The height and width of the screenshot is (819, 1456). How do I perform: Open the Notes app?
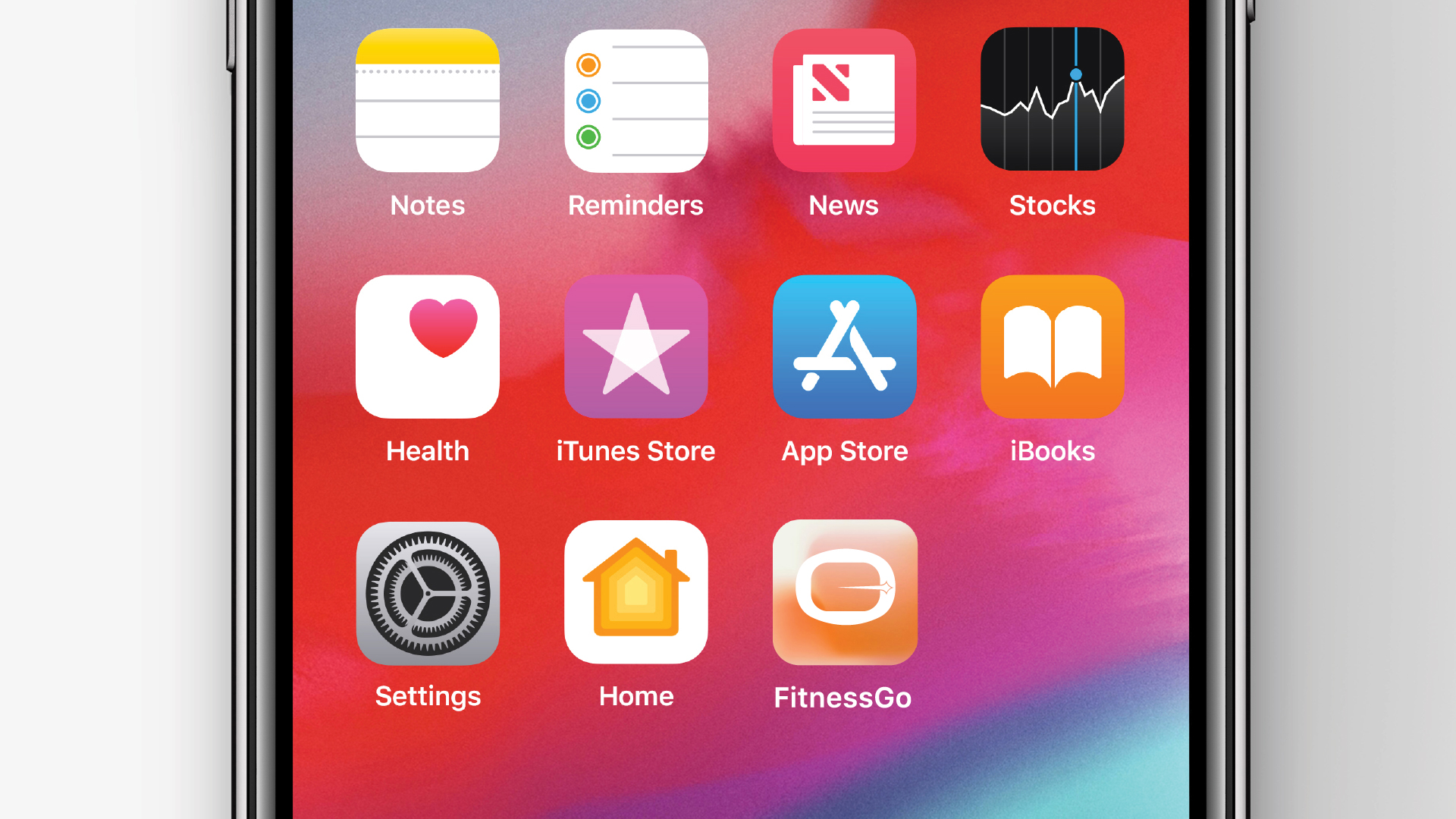[x=428, y=100]
